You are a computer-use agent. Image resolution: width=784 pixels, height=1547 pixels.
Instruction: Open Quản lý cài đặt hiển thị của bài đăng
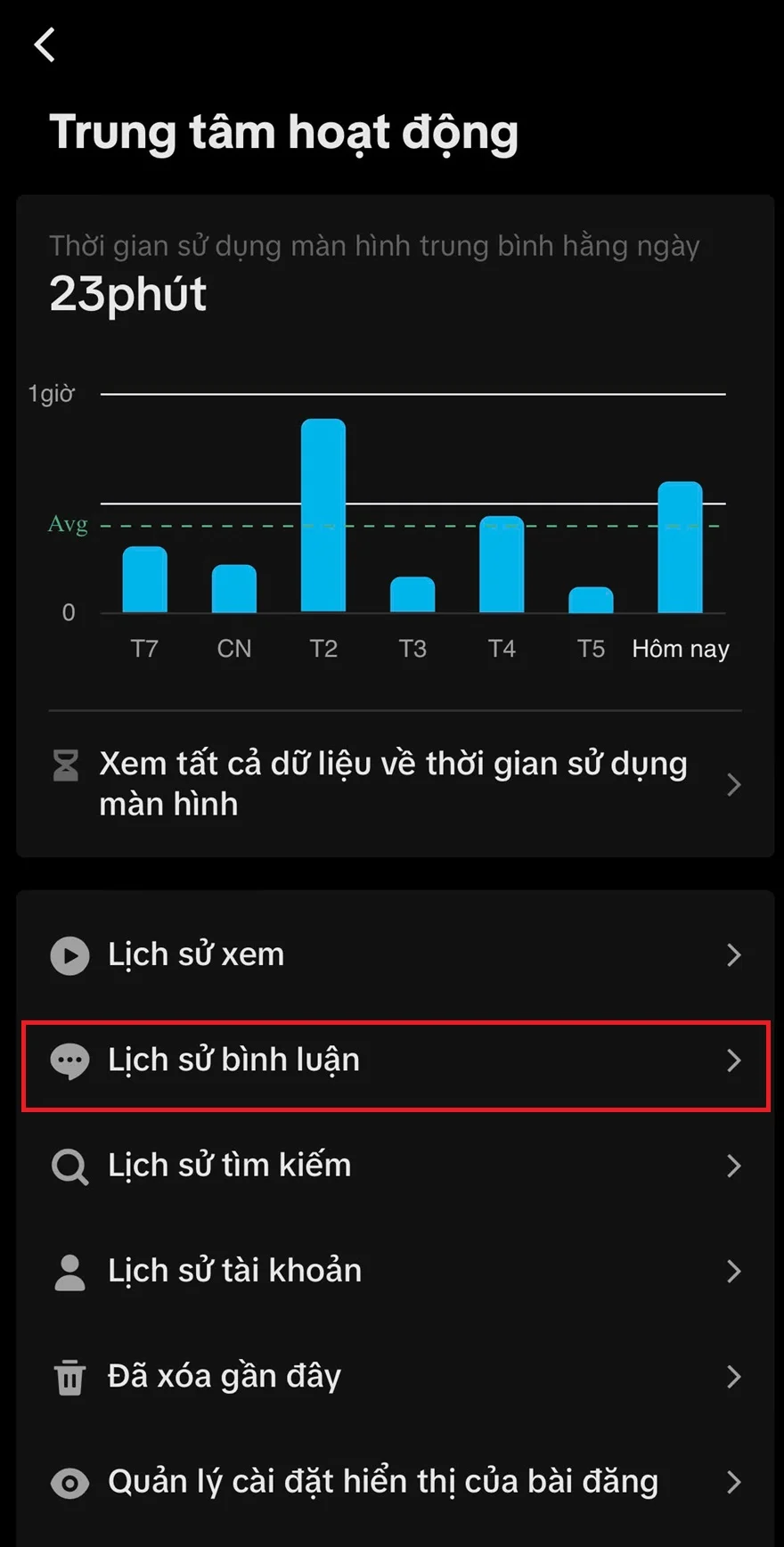coord(381,1482)
